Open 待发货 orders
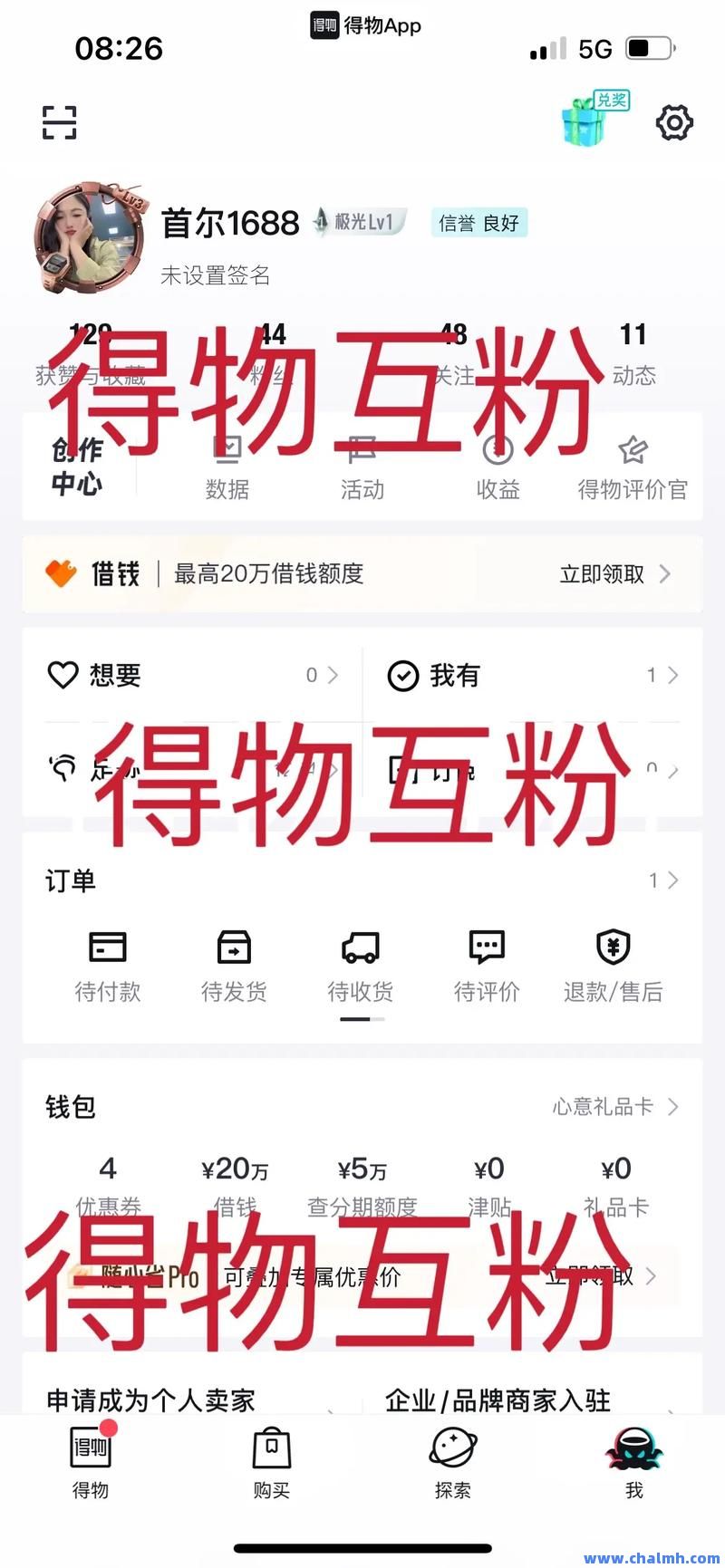 234,966
